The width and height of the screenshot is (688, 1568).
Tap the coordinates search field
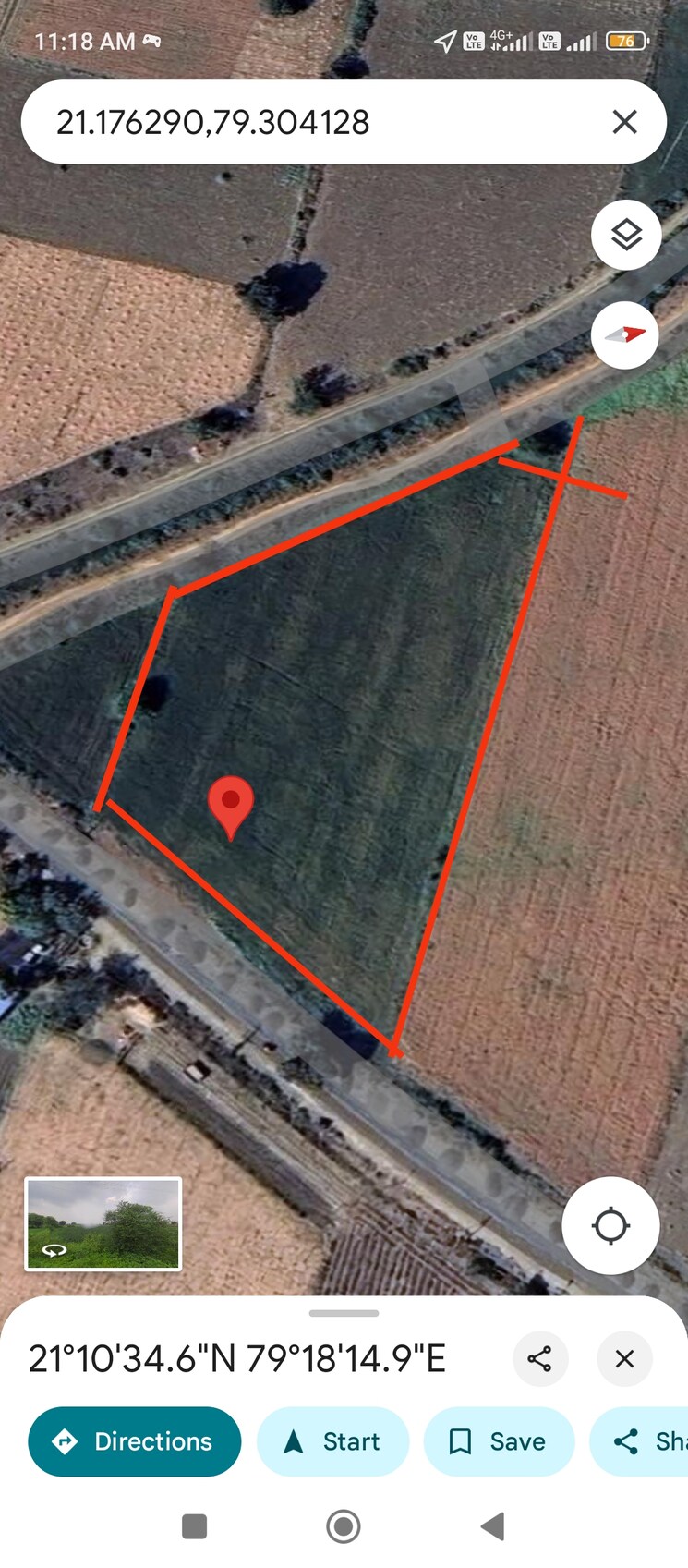pyautogui.click(x=305, y=122)
